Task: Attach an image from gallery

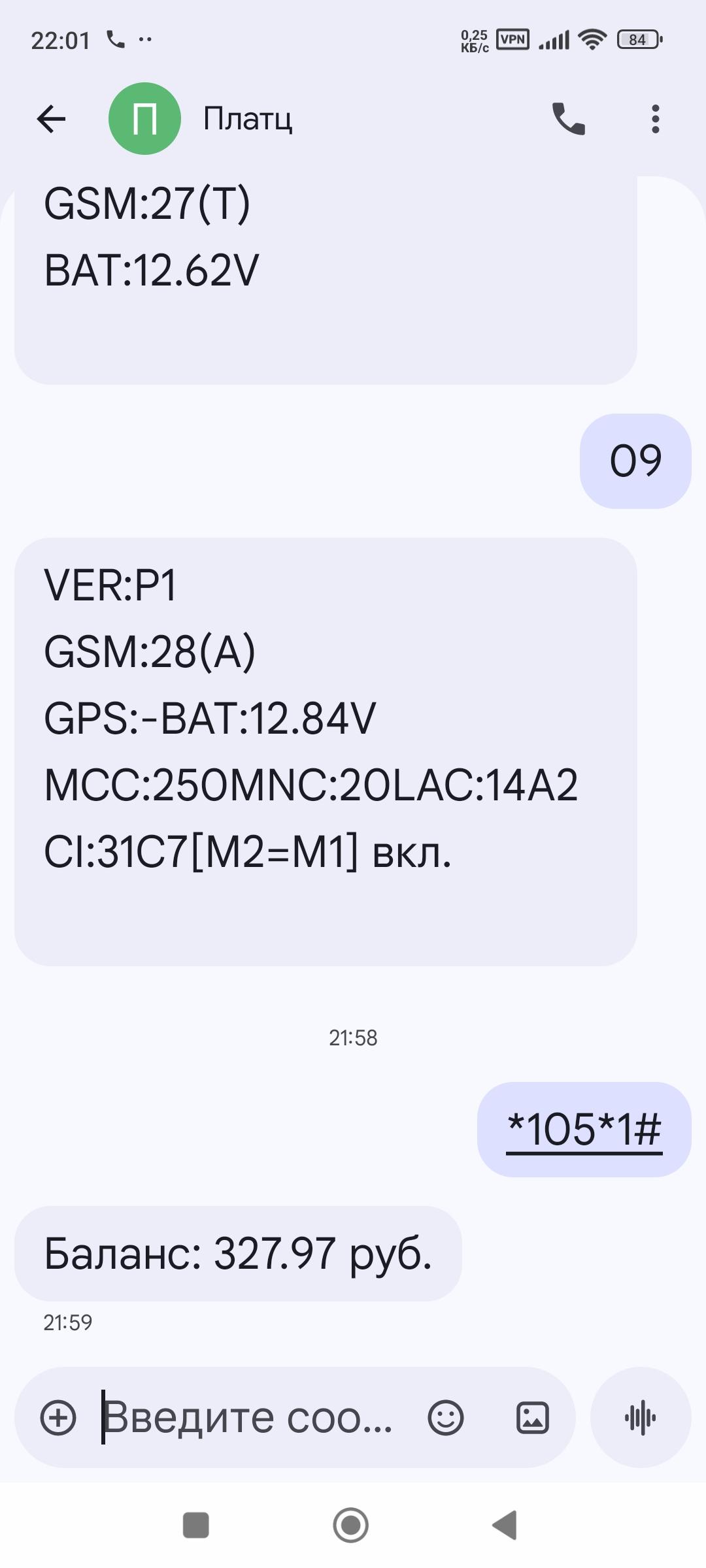Action: 533,1418
